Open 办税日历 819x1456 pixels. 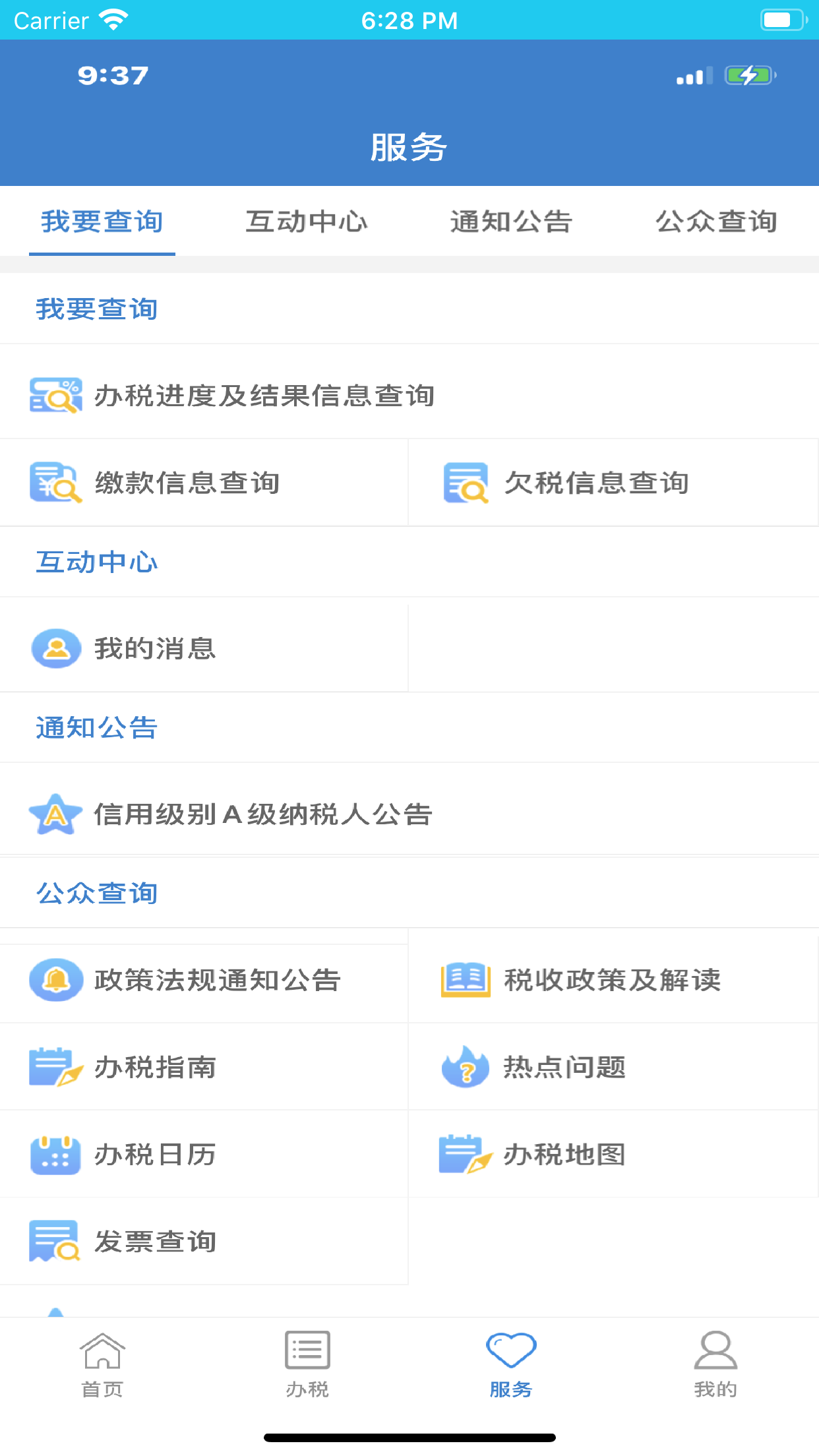(155, 1154)
